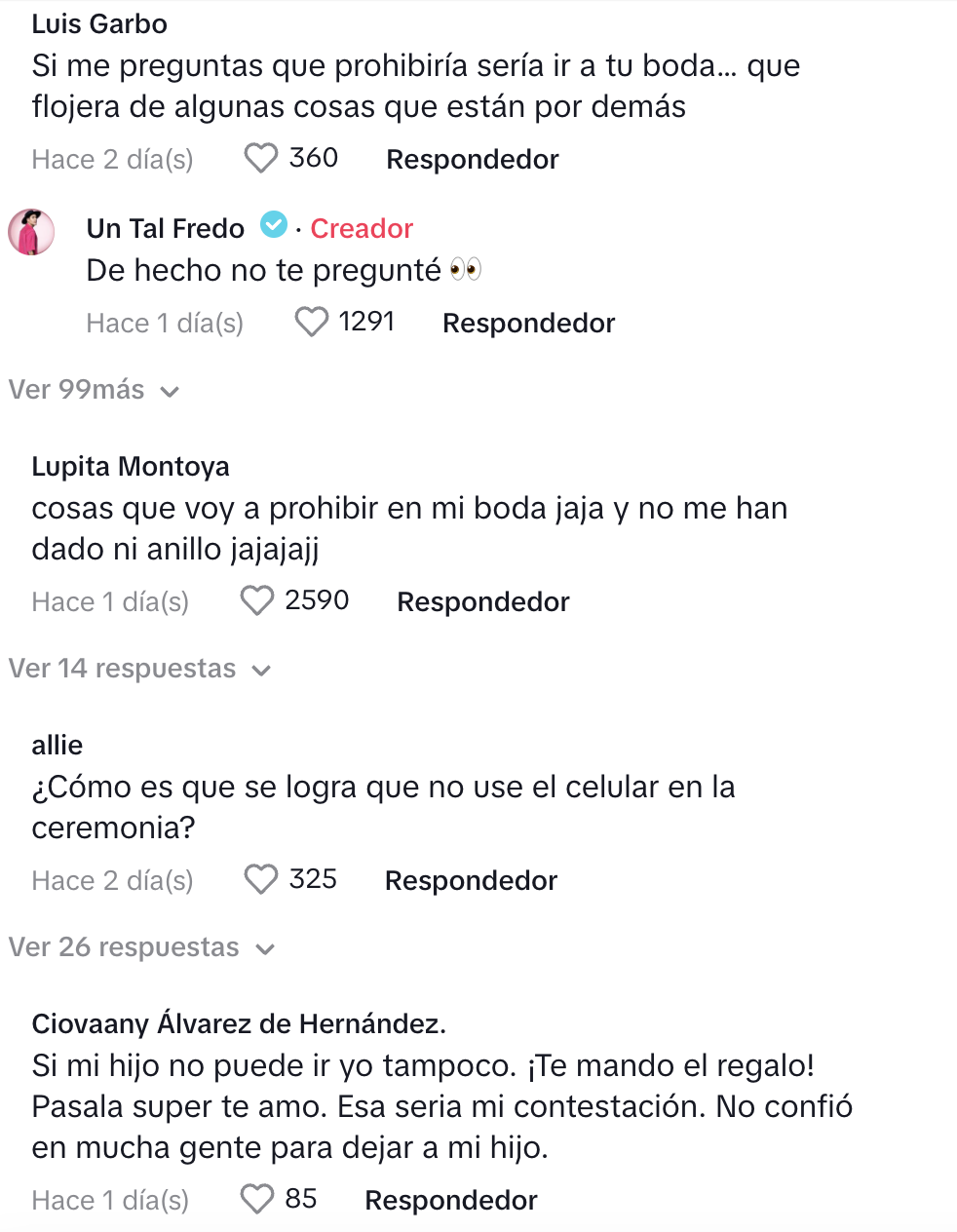Like Un Tal Fredo's reply
Viewport: 957px width, 1232px height.
(311, 322)
